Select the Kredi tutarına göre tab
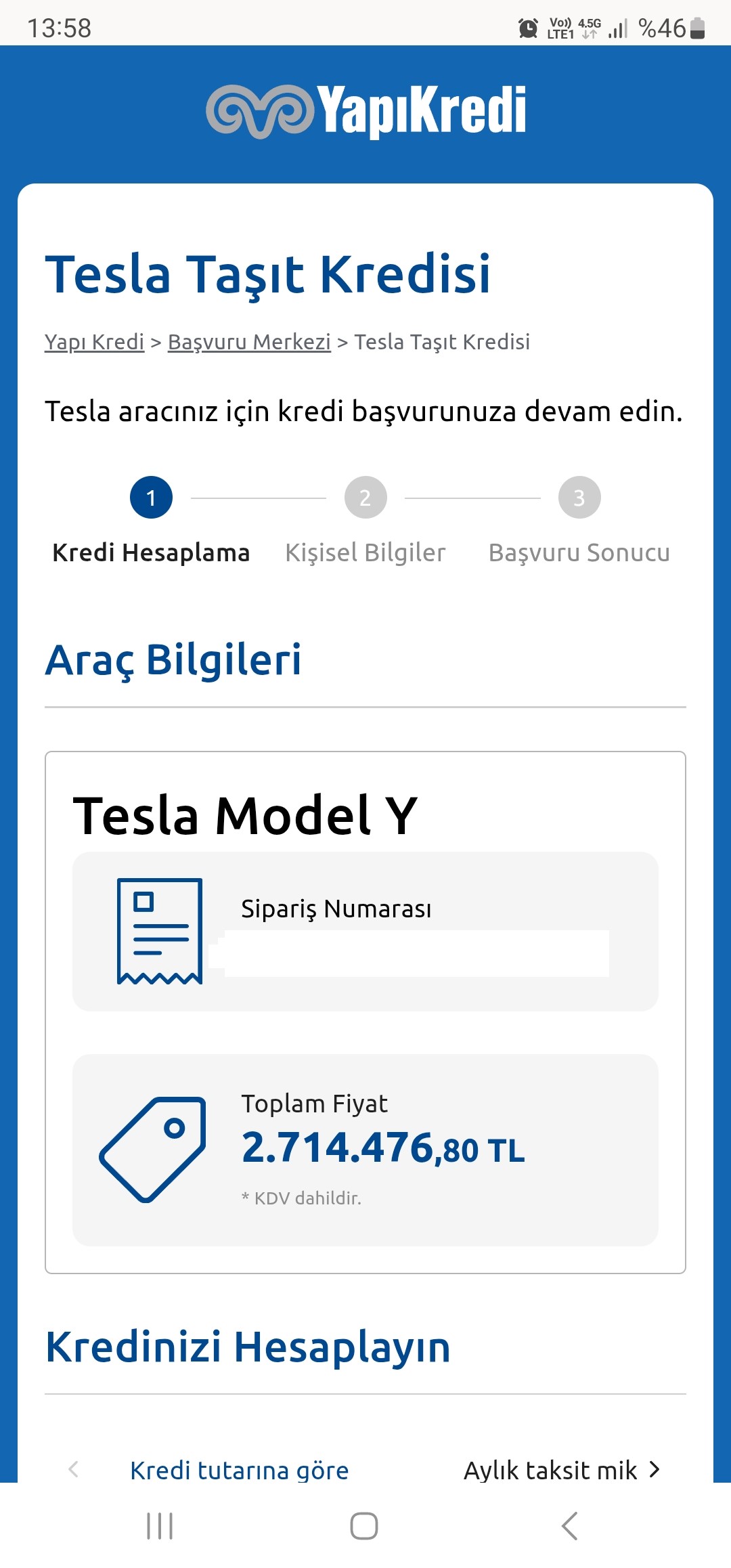731x1568 pixels. (x=240, y=1471)
